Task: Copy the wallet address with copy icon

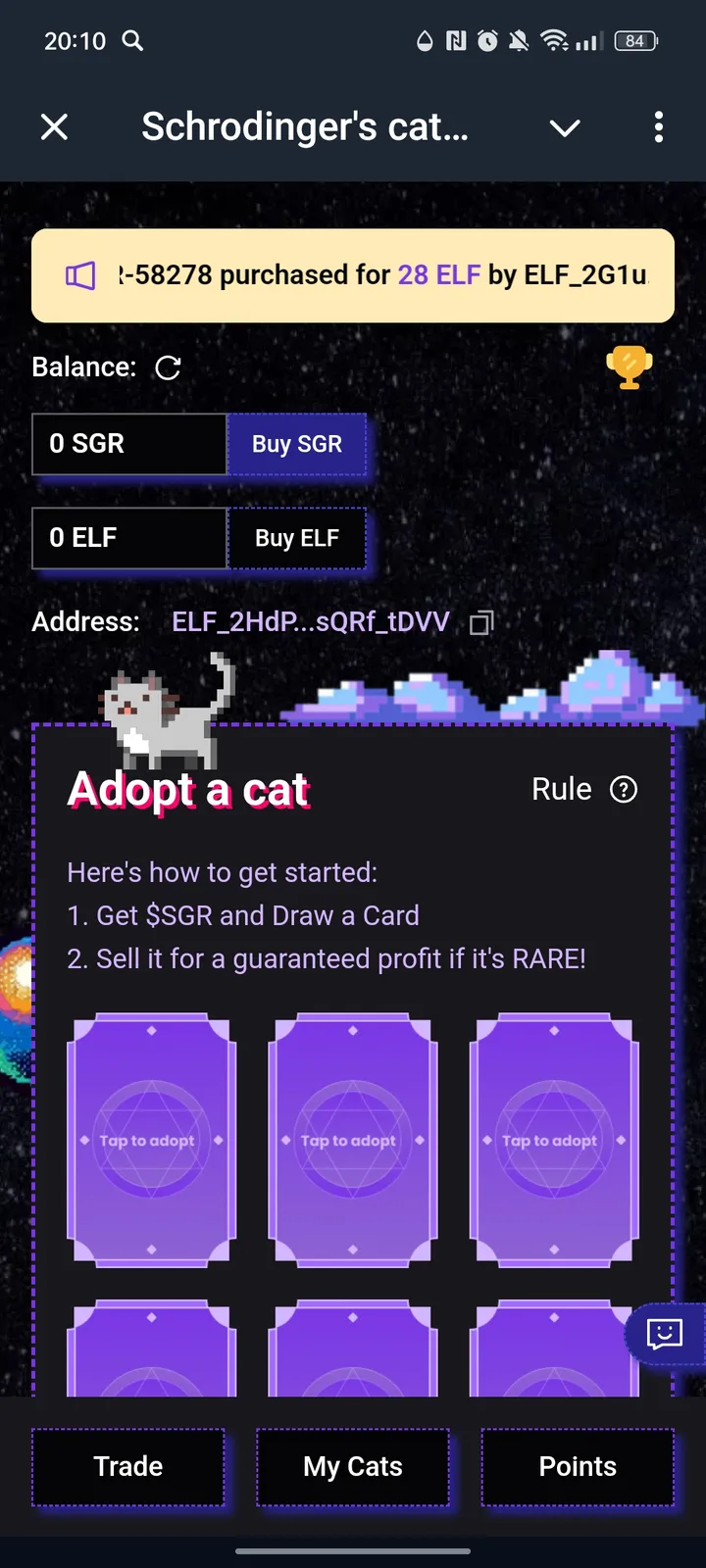Action: pos(480,622)
